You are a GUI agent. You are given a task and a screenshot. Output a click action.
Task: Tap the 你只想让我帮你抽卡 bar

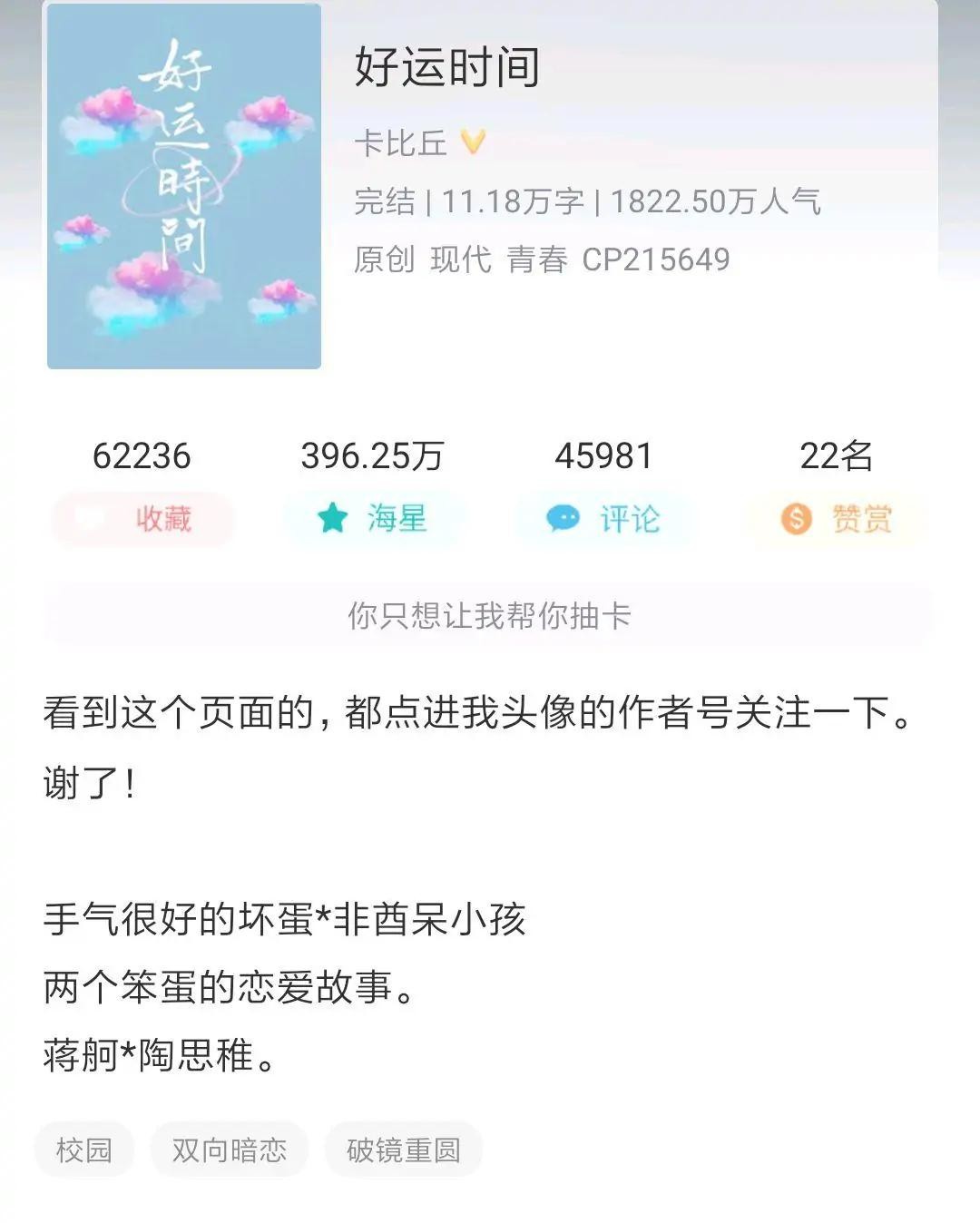coord(489,616)
